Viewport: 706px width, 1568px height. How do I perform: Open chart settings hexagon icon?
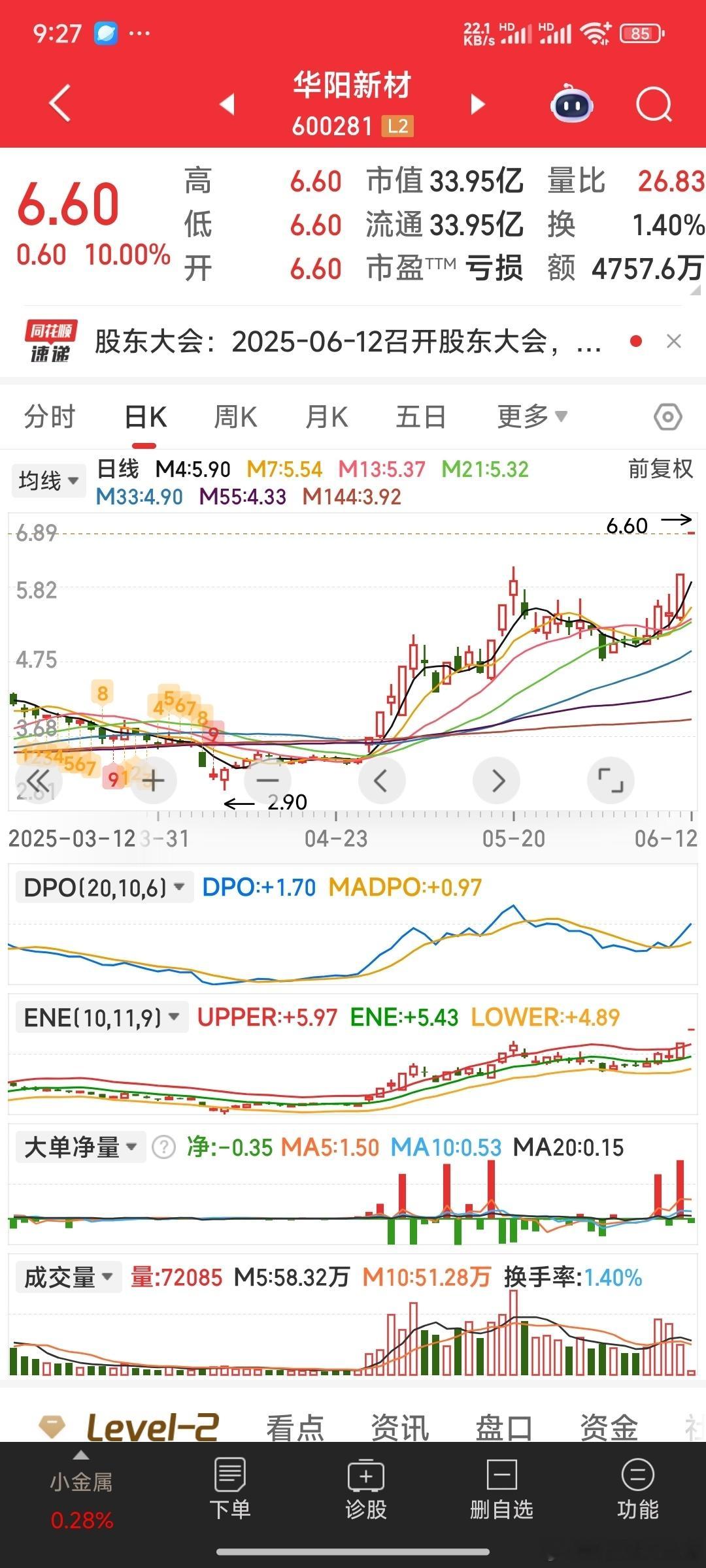click(668, 417)
